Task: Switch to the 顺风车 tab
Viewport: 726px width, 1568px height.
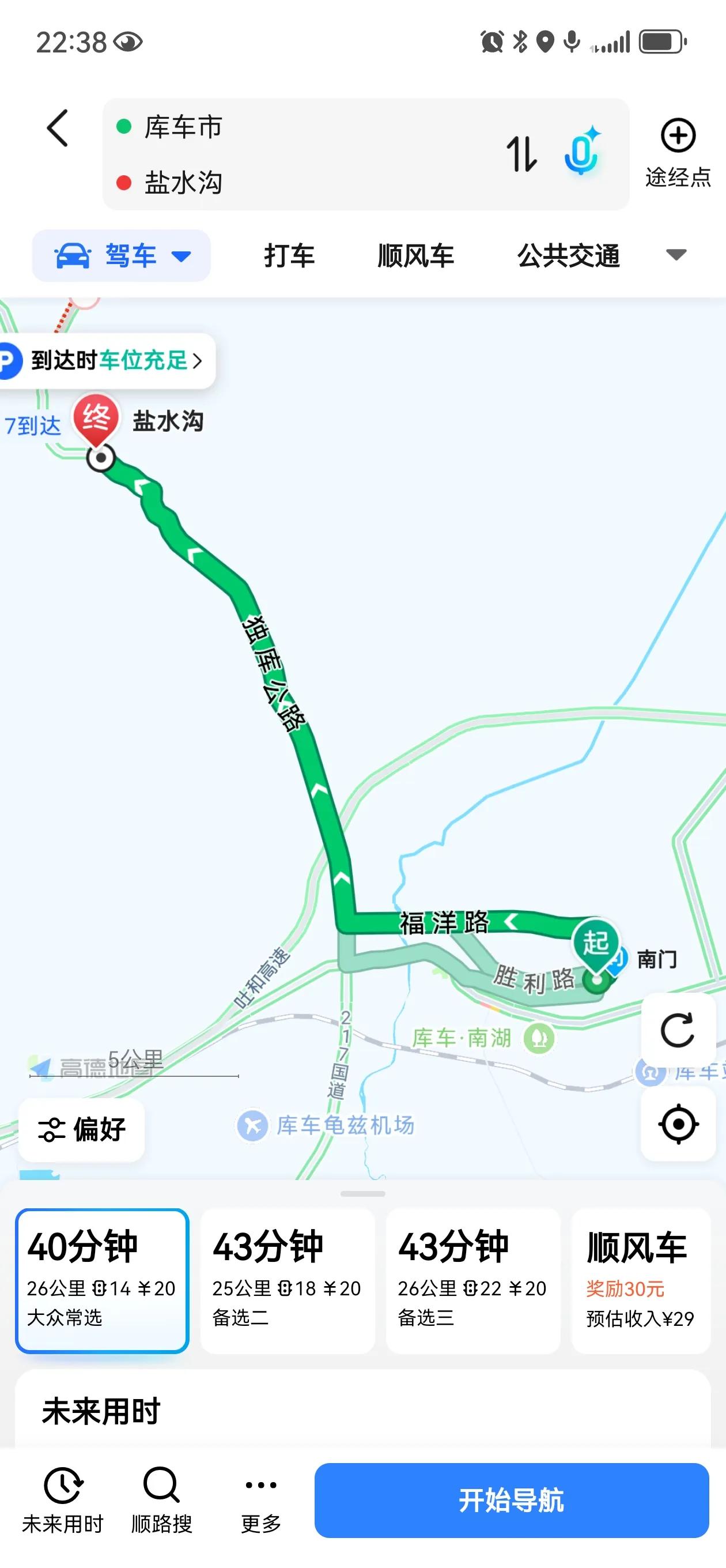Action: (x=415, y=255)
